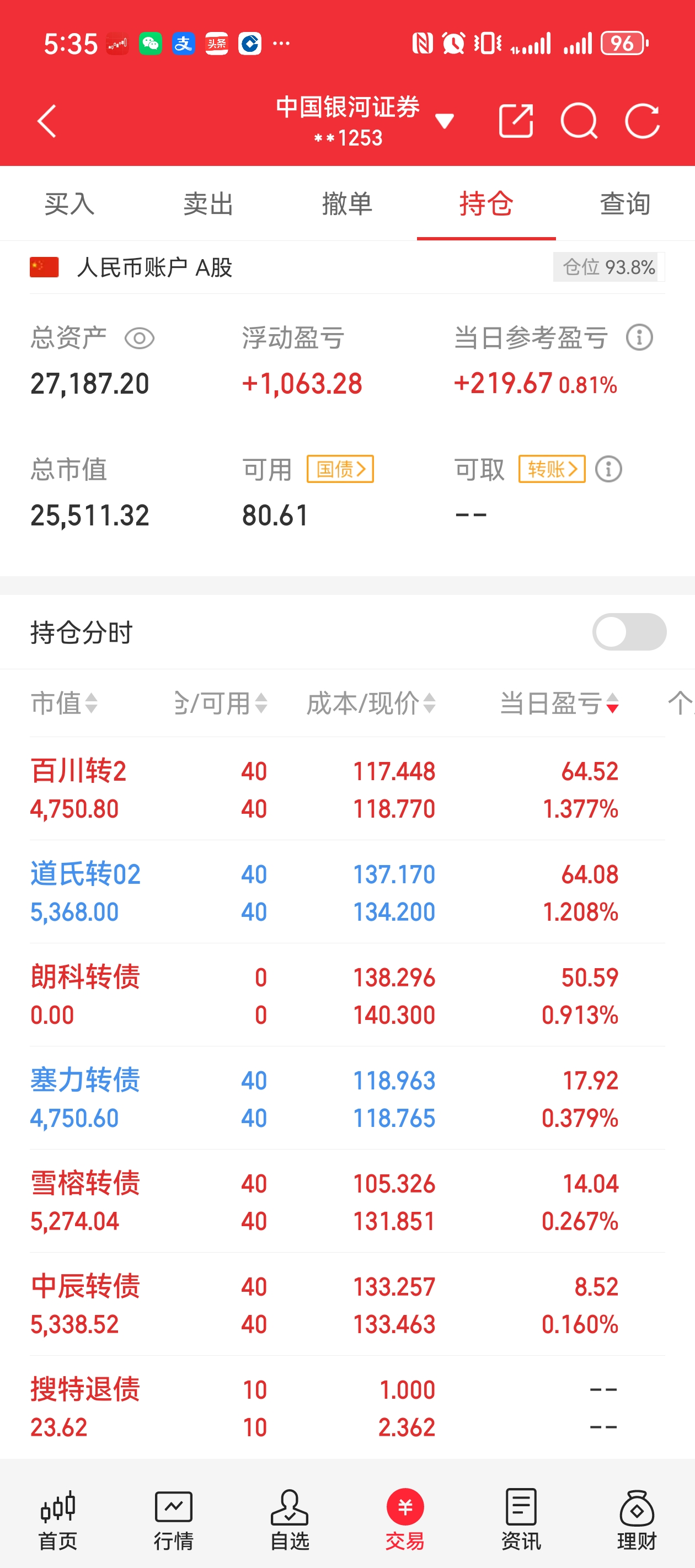Viewport: 695px width, 1568px height.
Task: Open the search icon
Action: (x=578, y=121)
